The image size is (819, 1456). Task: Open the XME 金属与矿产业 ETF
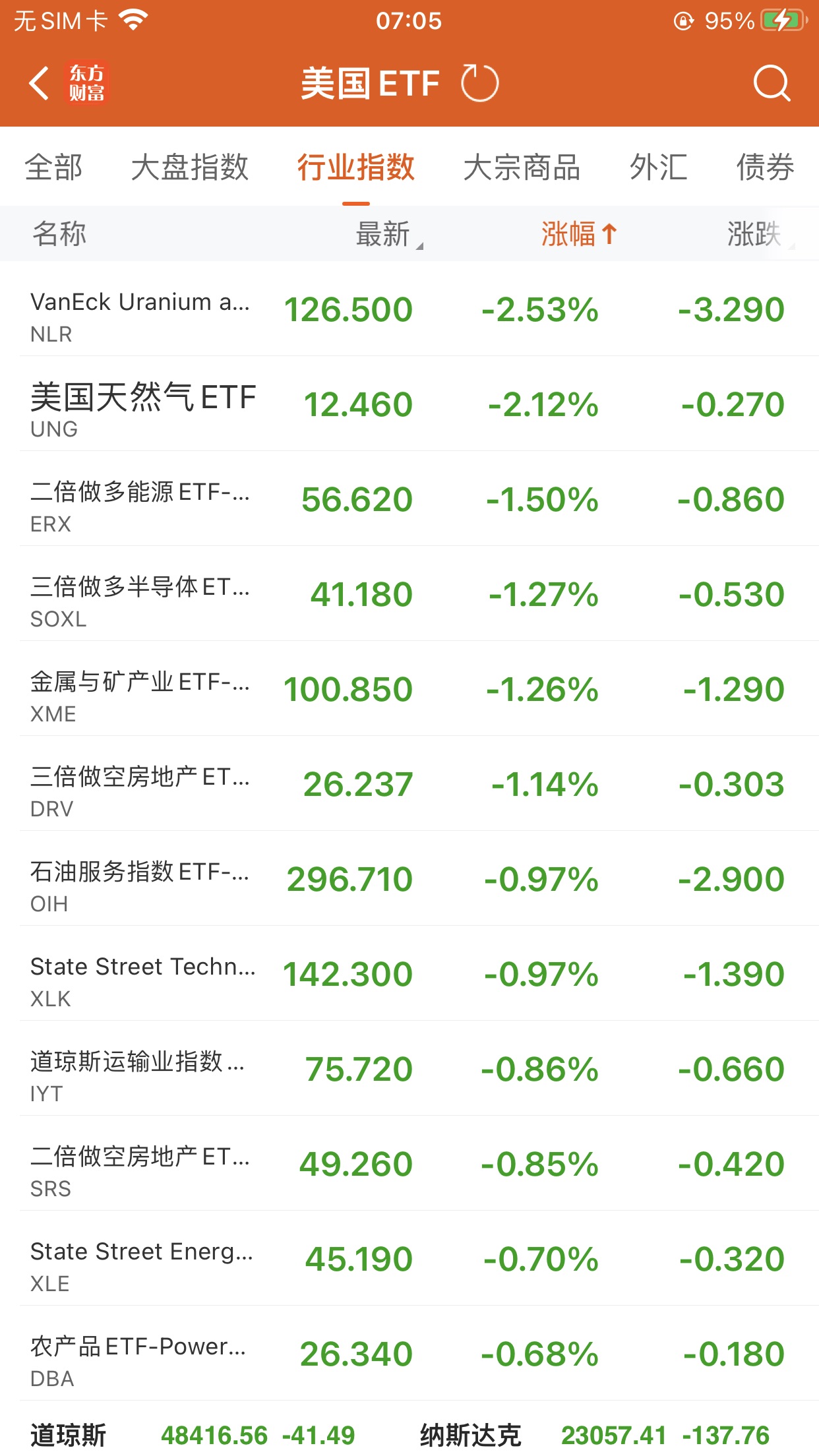tap(409, 689)
